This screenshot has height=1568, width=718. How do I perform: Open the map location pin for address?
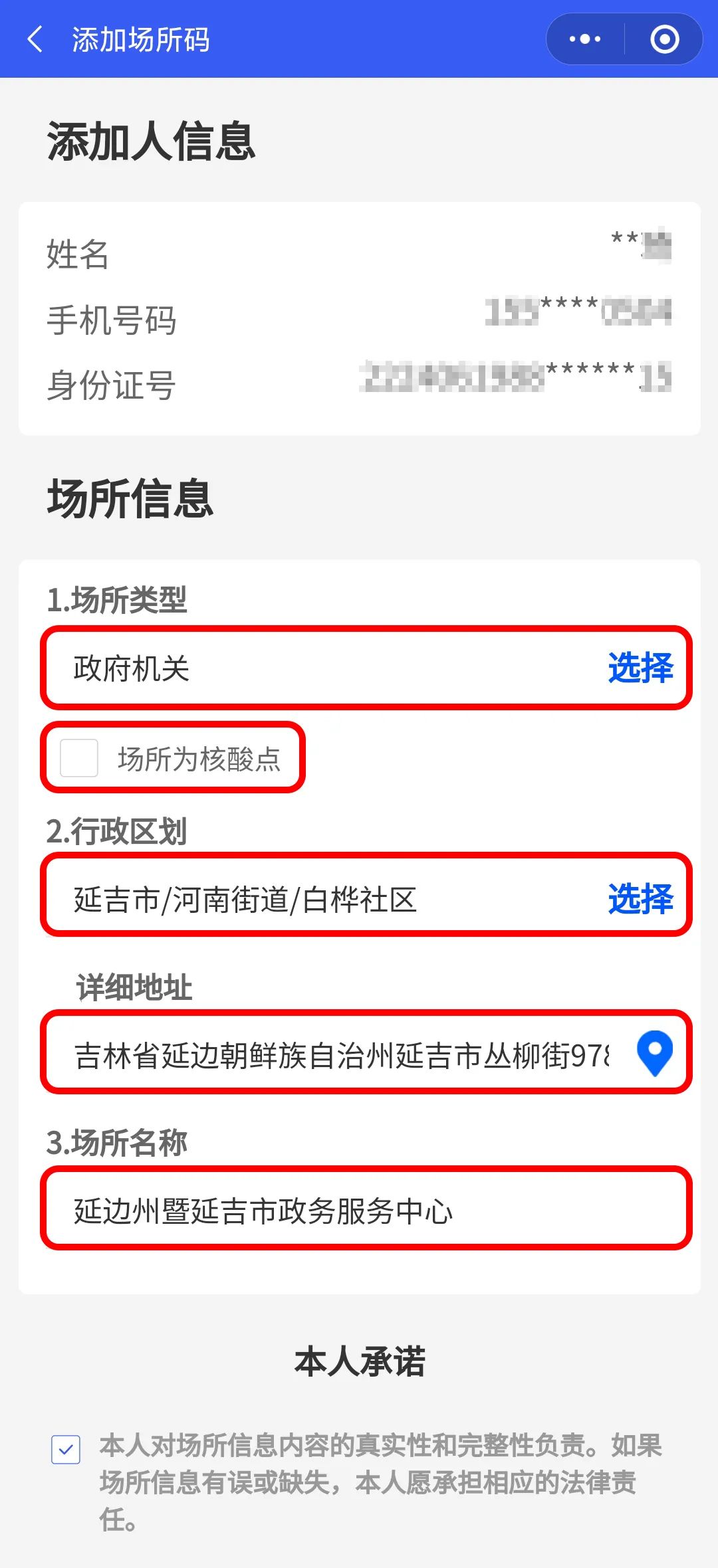[x=655, y=1054]
